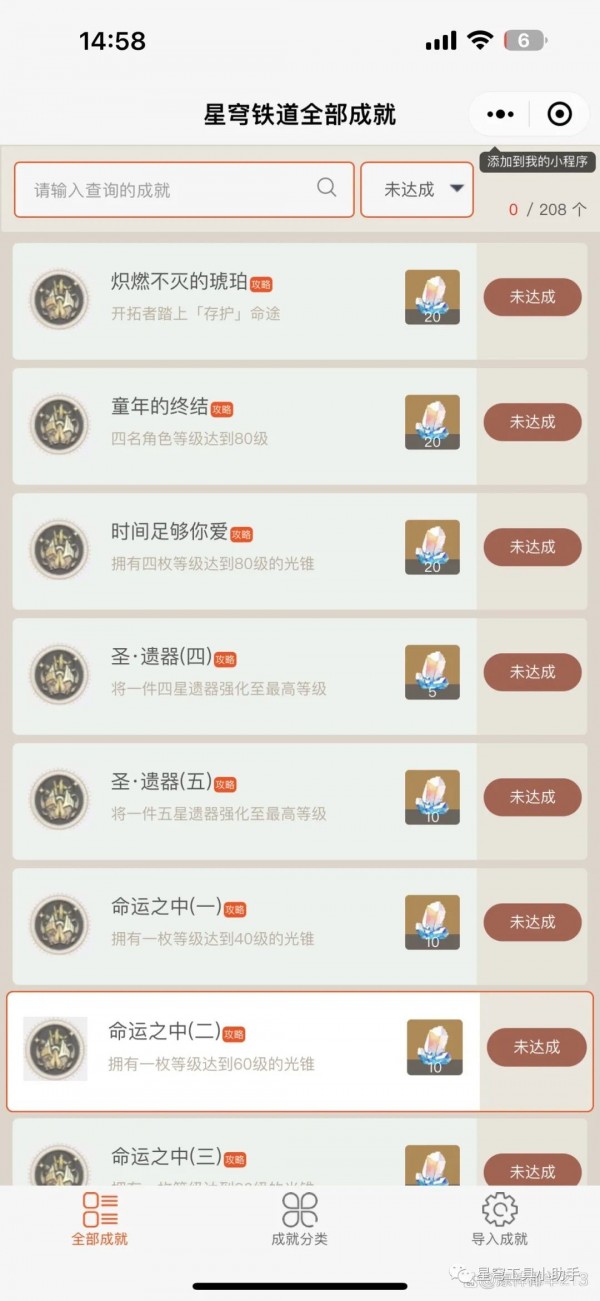600x1301 pixels.
Task: Open 攻略 guide tag for 童年的终结
Action: pos(222,410)
